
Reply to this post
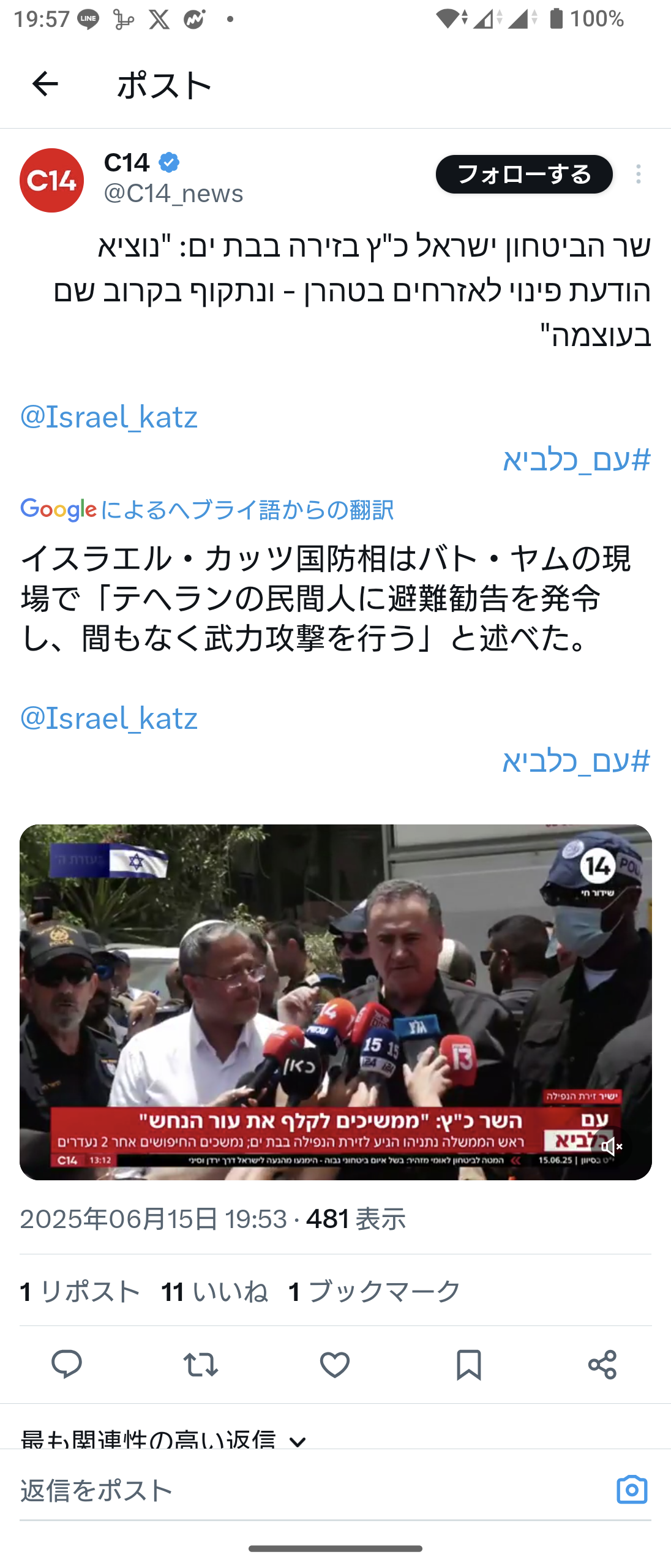point(67,1365)
